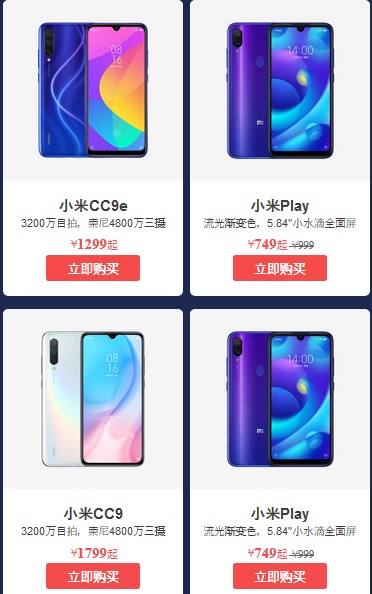Buy the 小米CC9 at ¥1799
This screenshot has width=372, height=594.
[x=93, y=576]
